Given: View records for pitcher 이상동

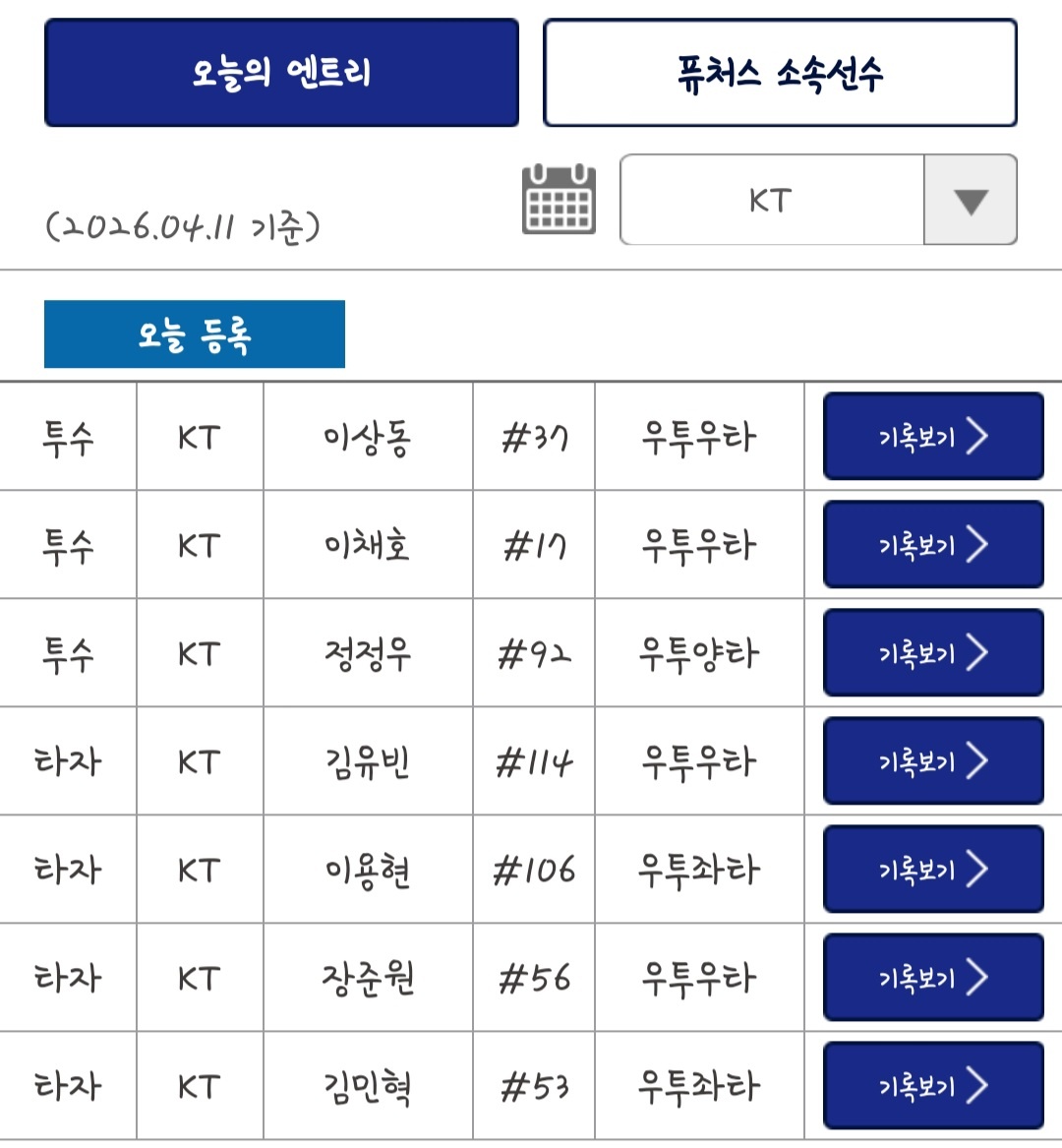Looking at the screenshot, I should (x=932, y=436).
